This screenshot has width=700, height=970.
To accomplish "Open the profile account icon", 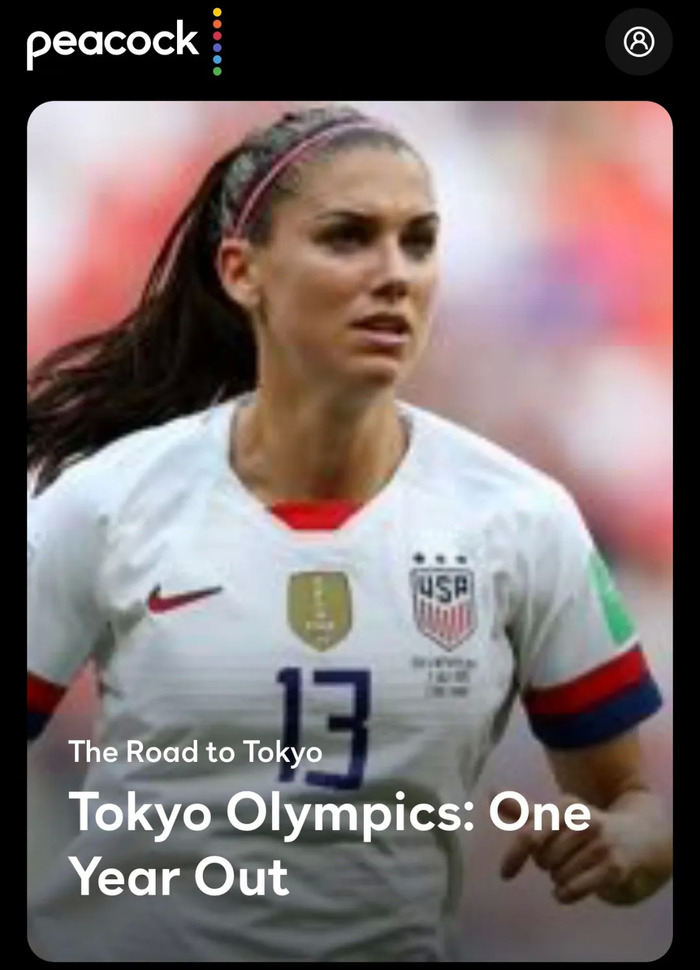I will tap(639, 42).
